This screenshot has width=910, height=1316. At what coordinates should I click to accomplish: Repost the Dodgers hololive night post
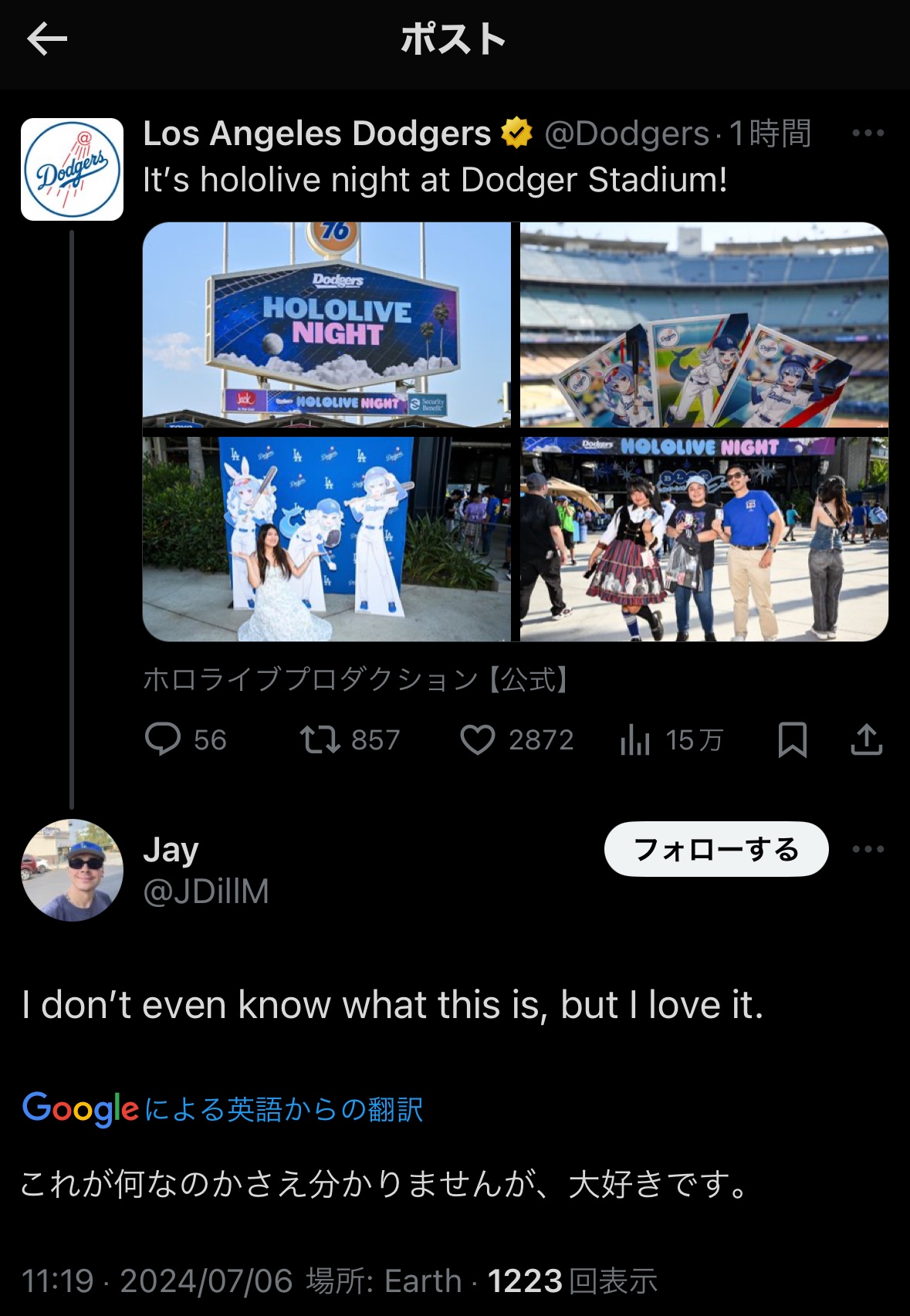coord(320,739)
